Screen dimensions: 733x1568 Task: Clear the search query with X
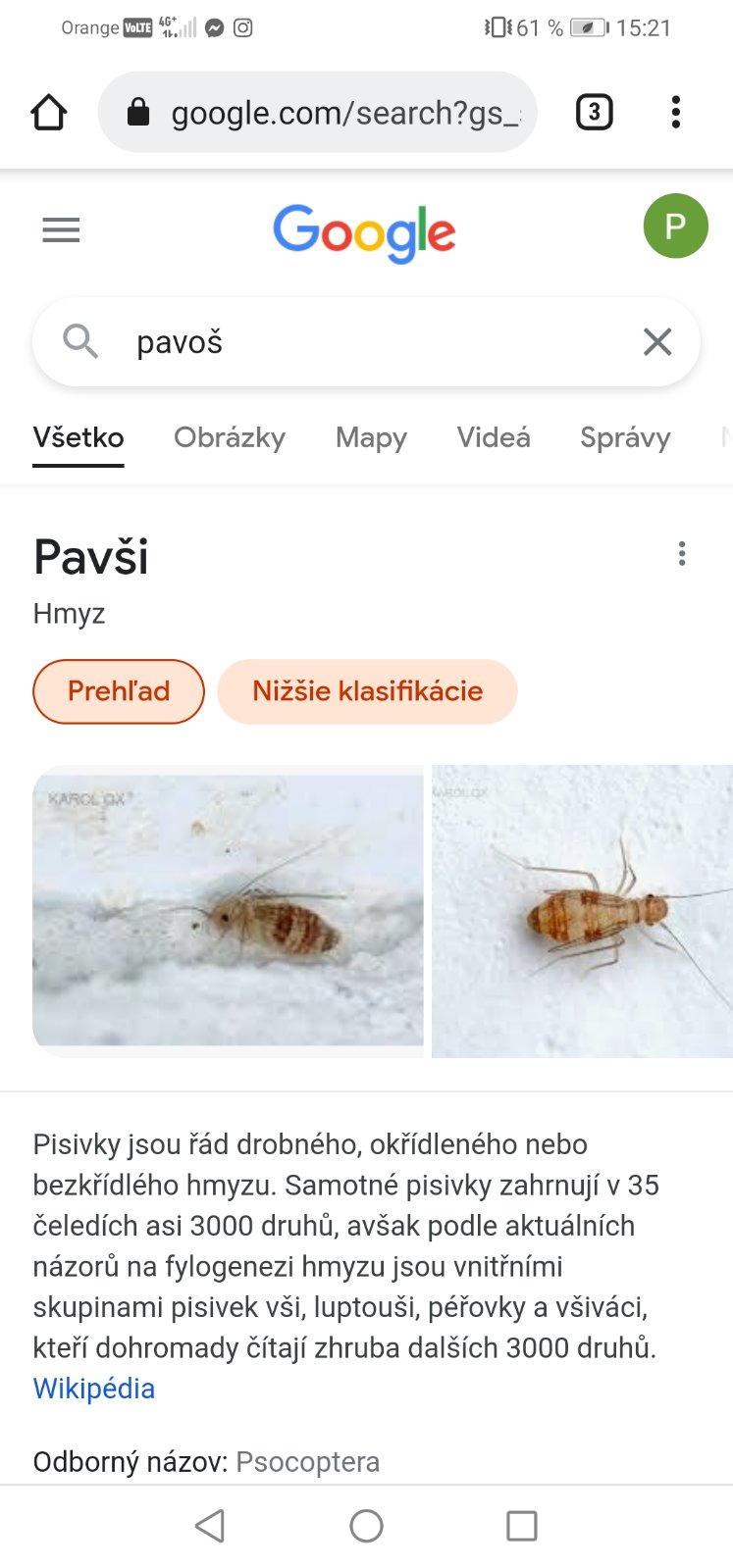coord(656,342)
